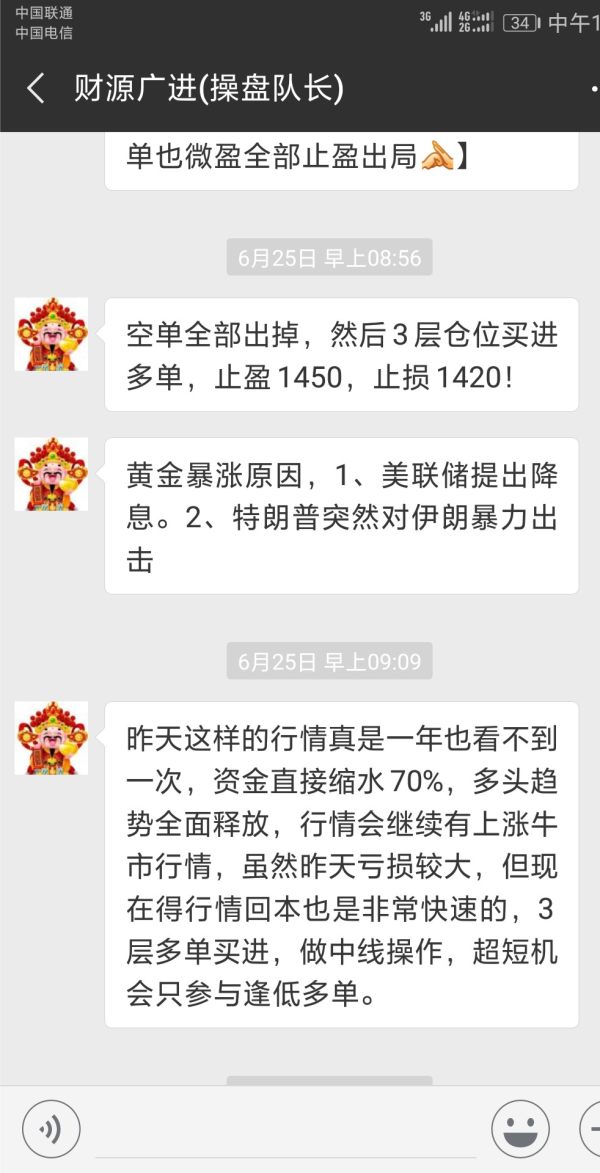600x1173 pixels.
Task: Tap avatar next to 黄金暴涨原因 message
Action: pyautogui.click(x=51, y=474)
